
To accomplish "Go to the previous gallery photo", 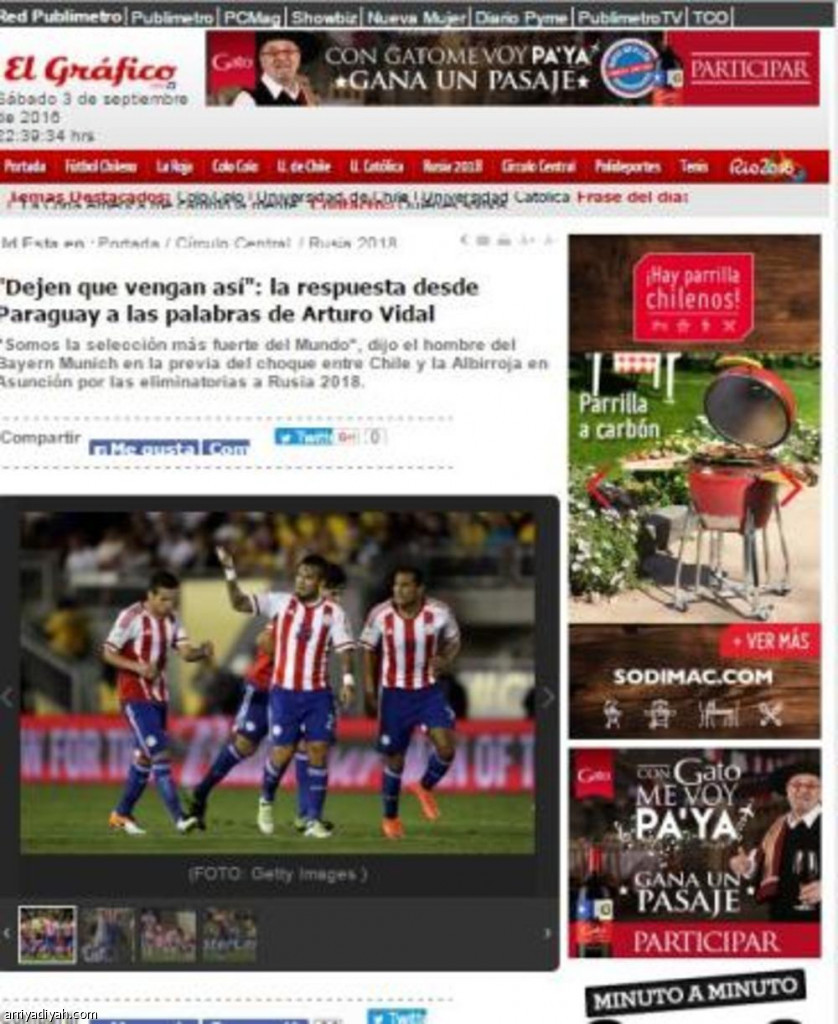I will click(x=8, y=698).
